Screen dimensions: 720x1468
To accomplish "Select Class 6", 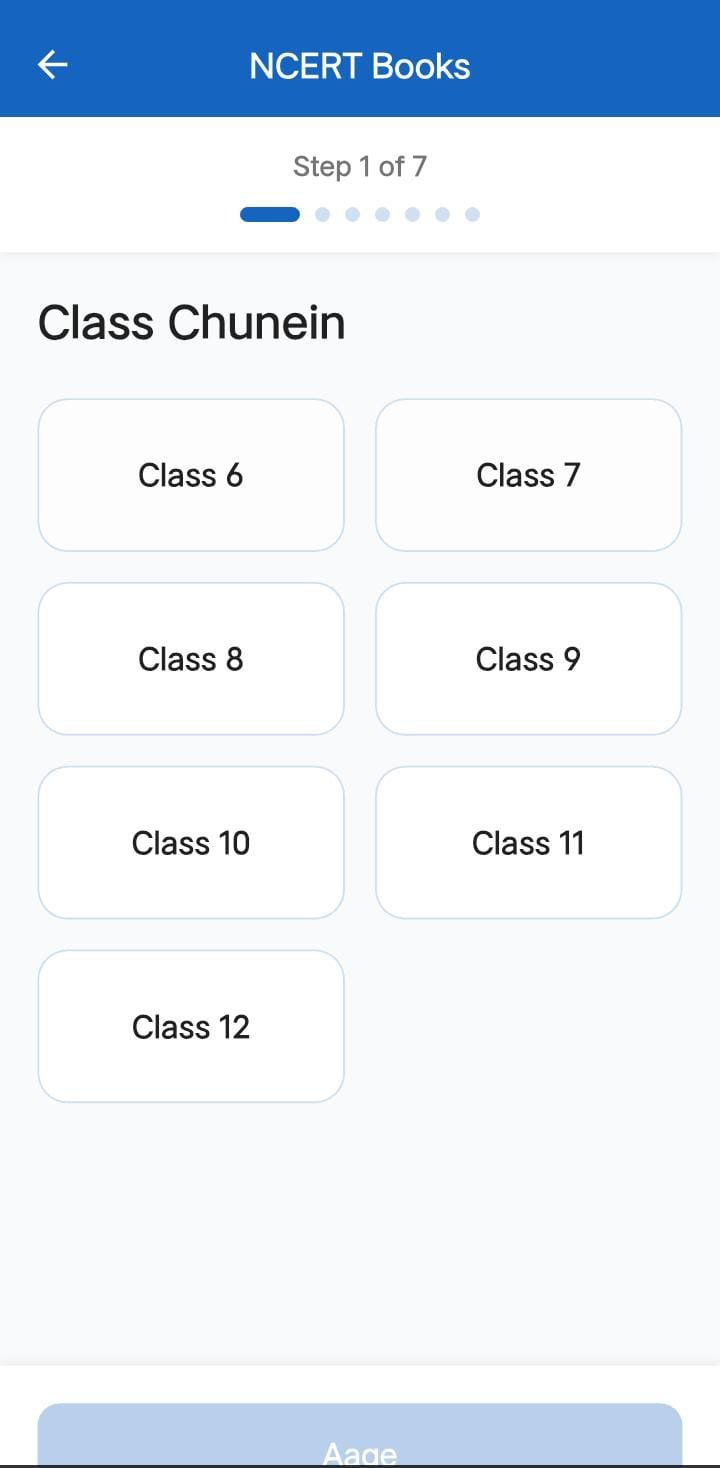I will [x=190, y=474].
